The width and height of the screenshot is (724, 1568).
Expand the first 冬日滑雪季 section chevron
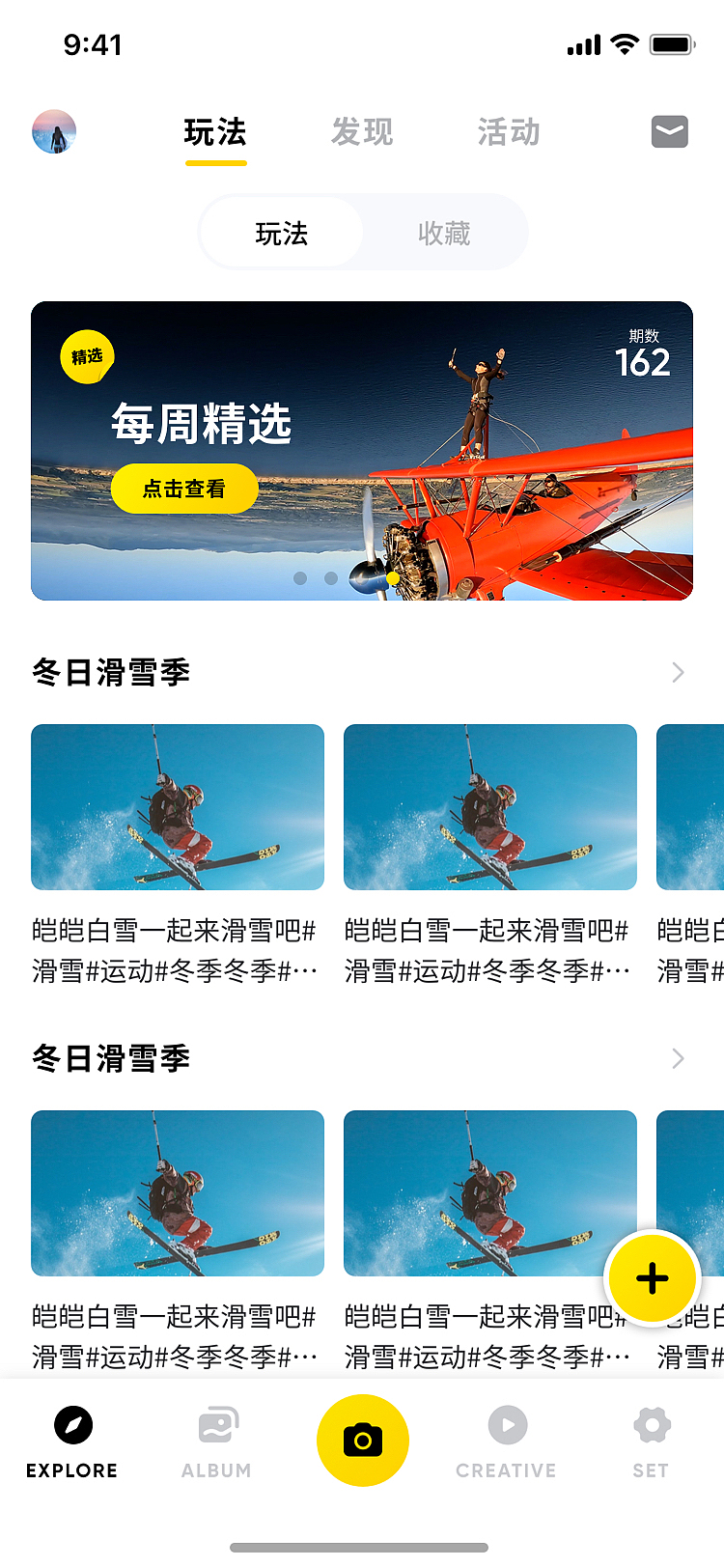point(678,672)
